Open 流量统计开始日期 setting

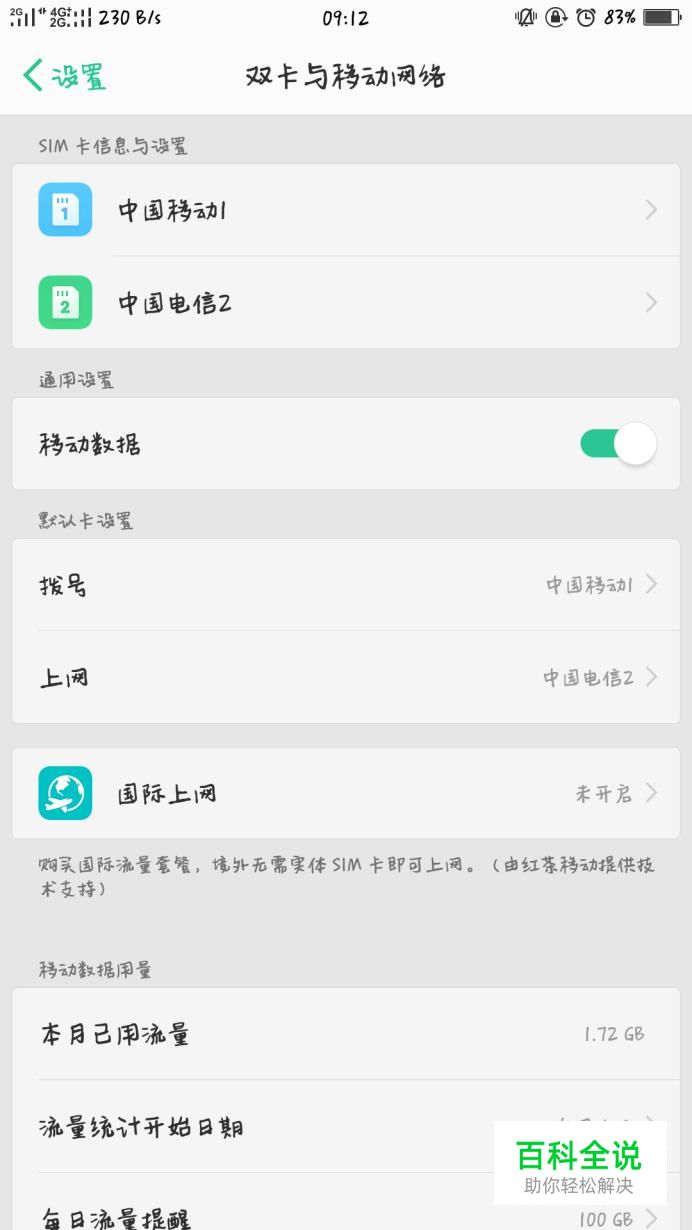346,1127
